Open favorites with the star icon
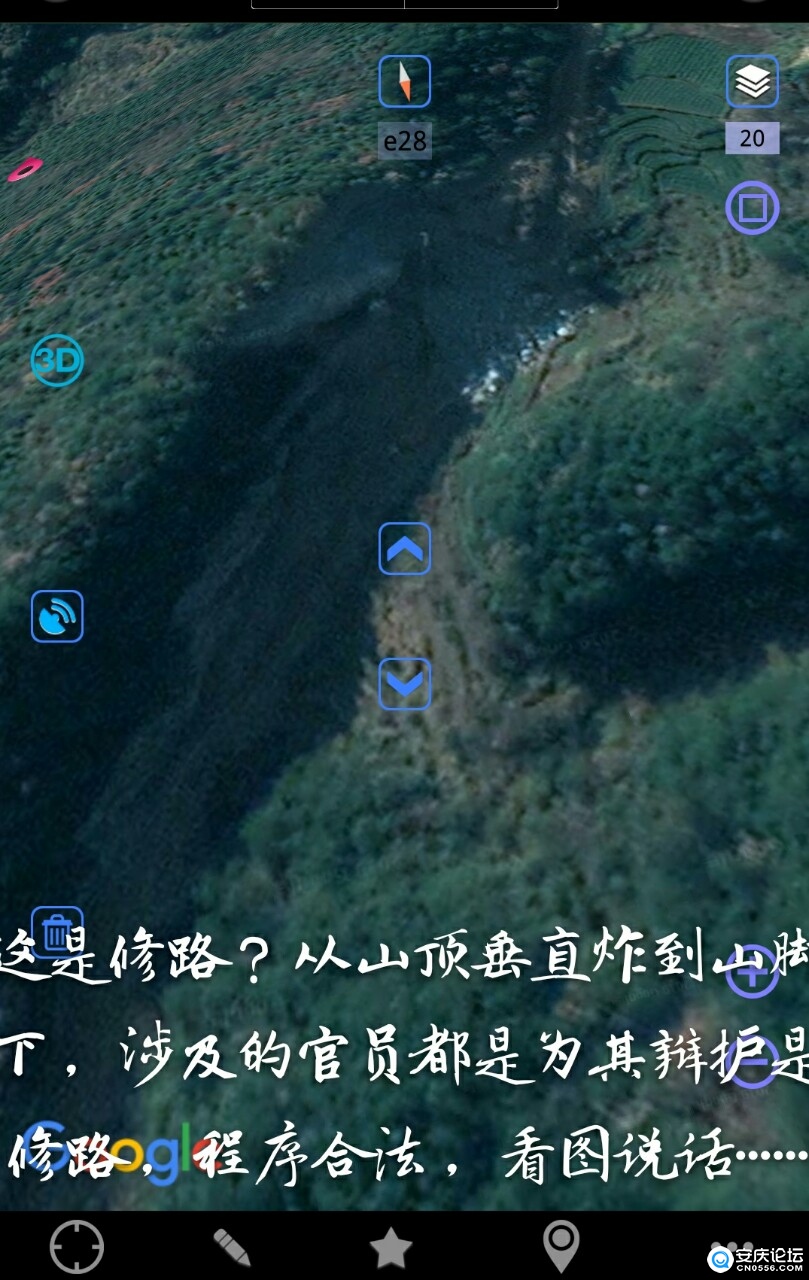Image resolution: width=809 pixels, height=1280 pixels. click(391, 1247)
